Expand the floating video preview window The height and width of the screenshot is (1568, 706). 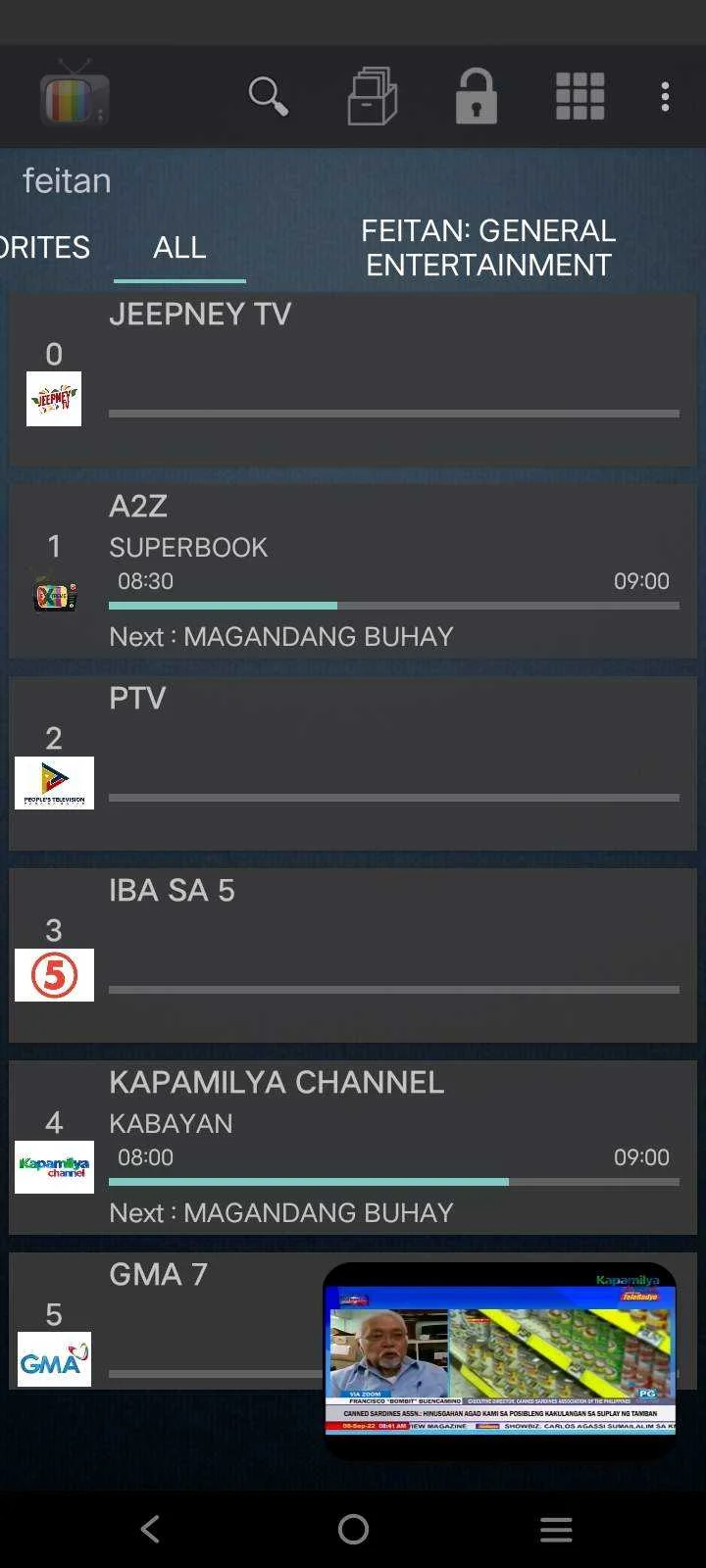[500, 1360]
